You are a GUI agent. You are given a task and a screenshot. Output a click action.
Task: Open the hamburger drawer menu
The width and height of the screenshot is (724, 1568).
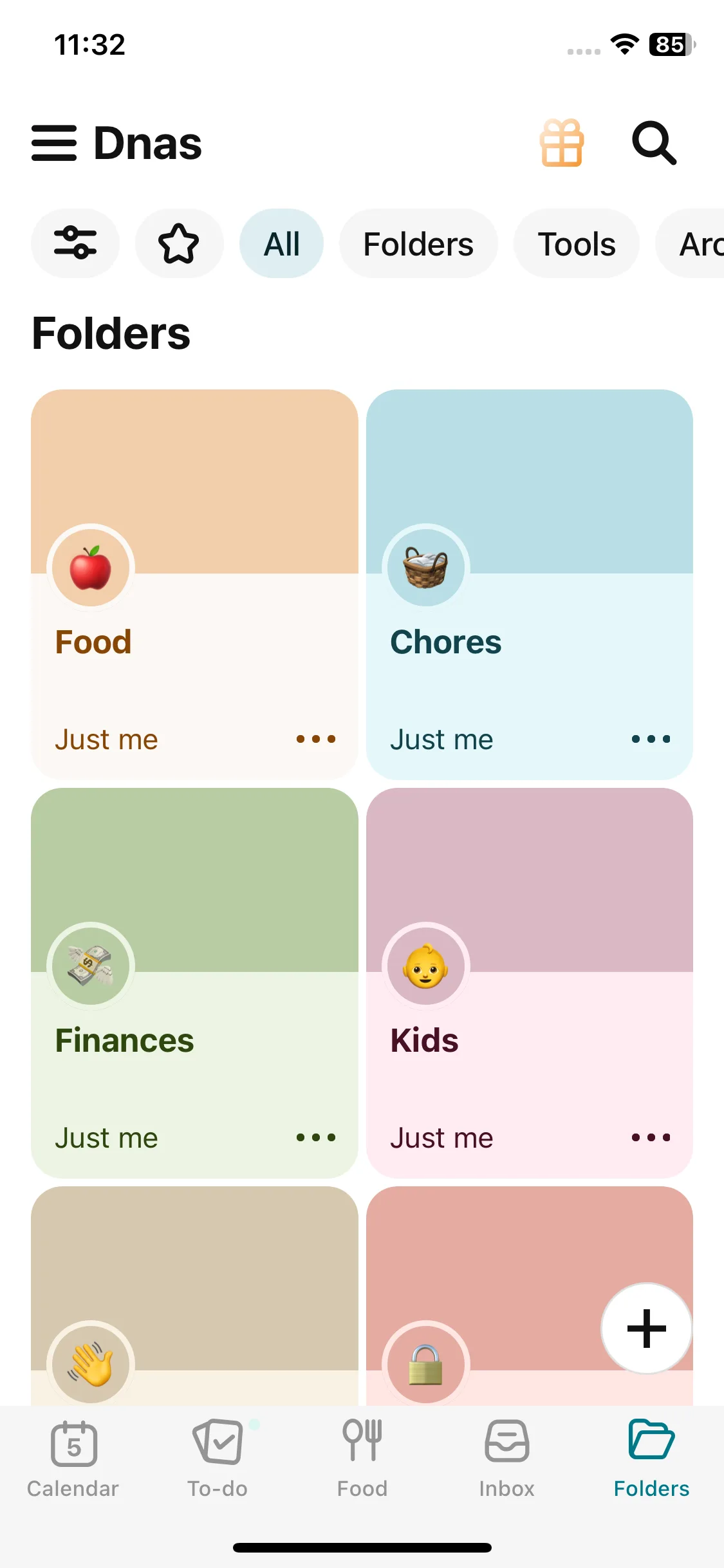(x=54, y=143)
